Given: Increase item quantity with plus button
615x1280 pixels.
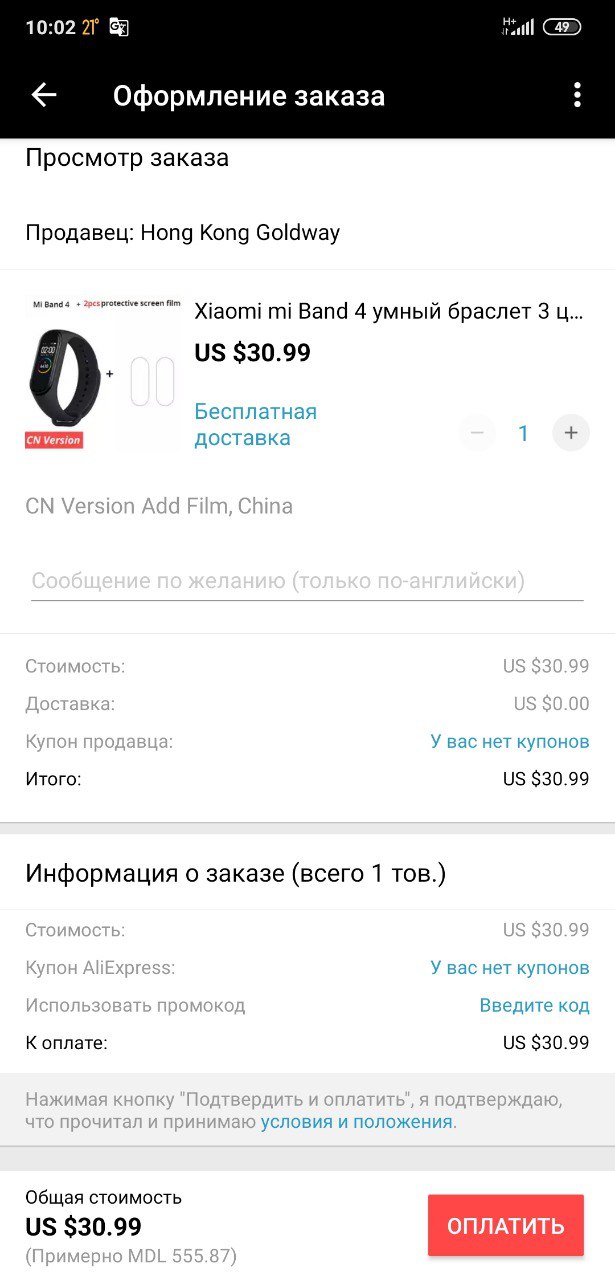Looking at the screenshot, I should (x=571, y=433).
